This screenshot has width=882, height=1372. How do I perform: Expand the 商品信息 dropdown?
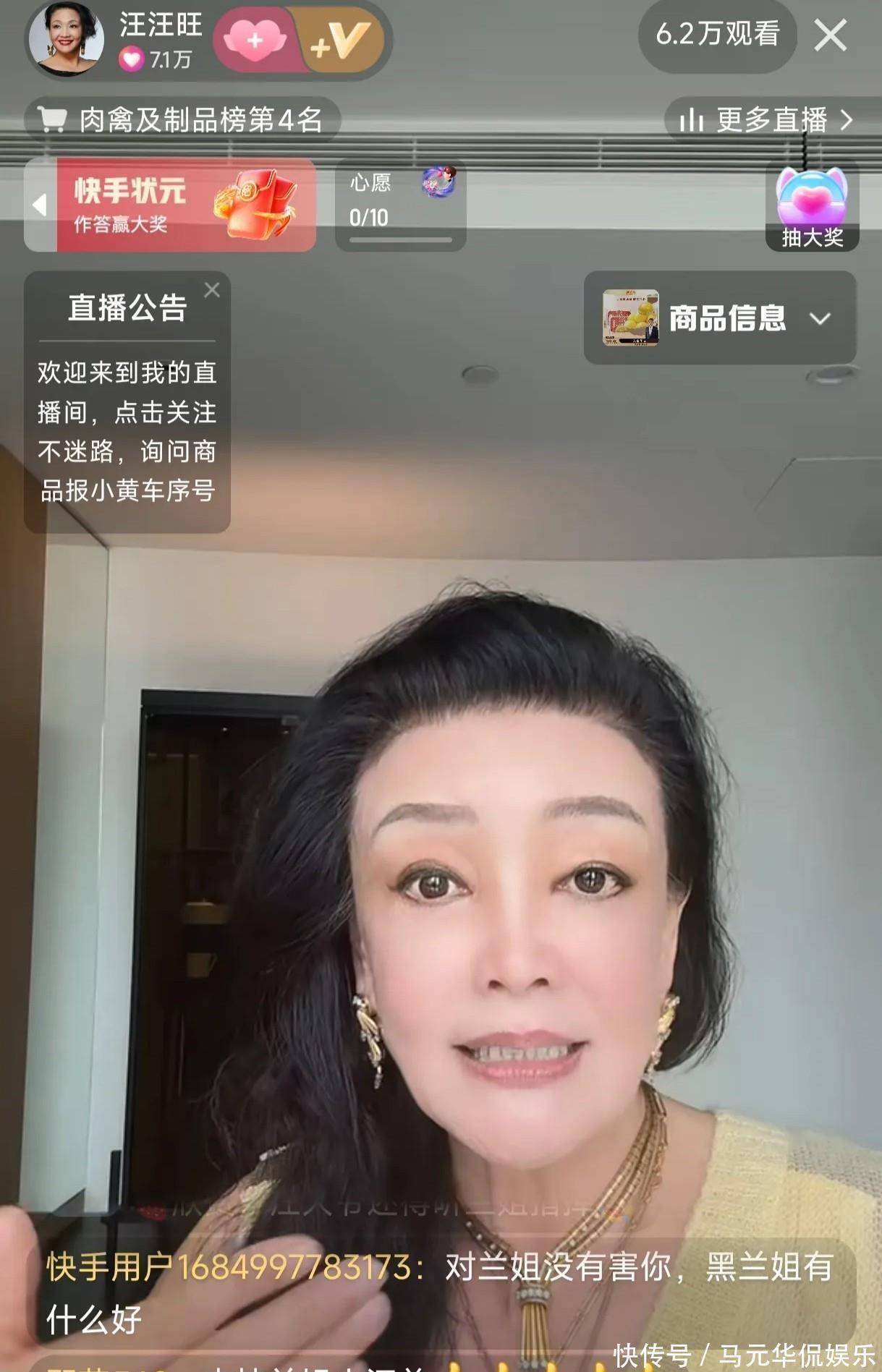pyautogui.click(x=819, y=319)
